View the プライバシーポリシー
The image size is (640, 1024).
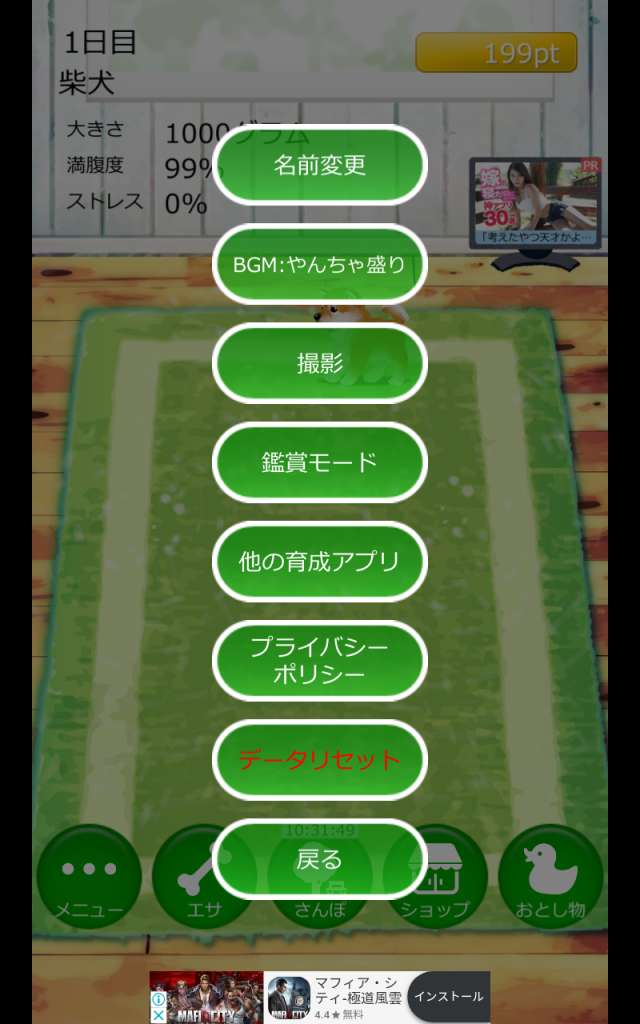coord(320,660)
